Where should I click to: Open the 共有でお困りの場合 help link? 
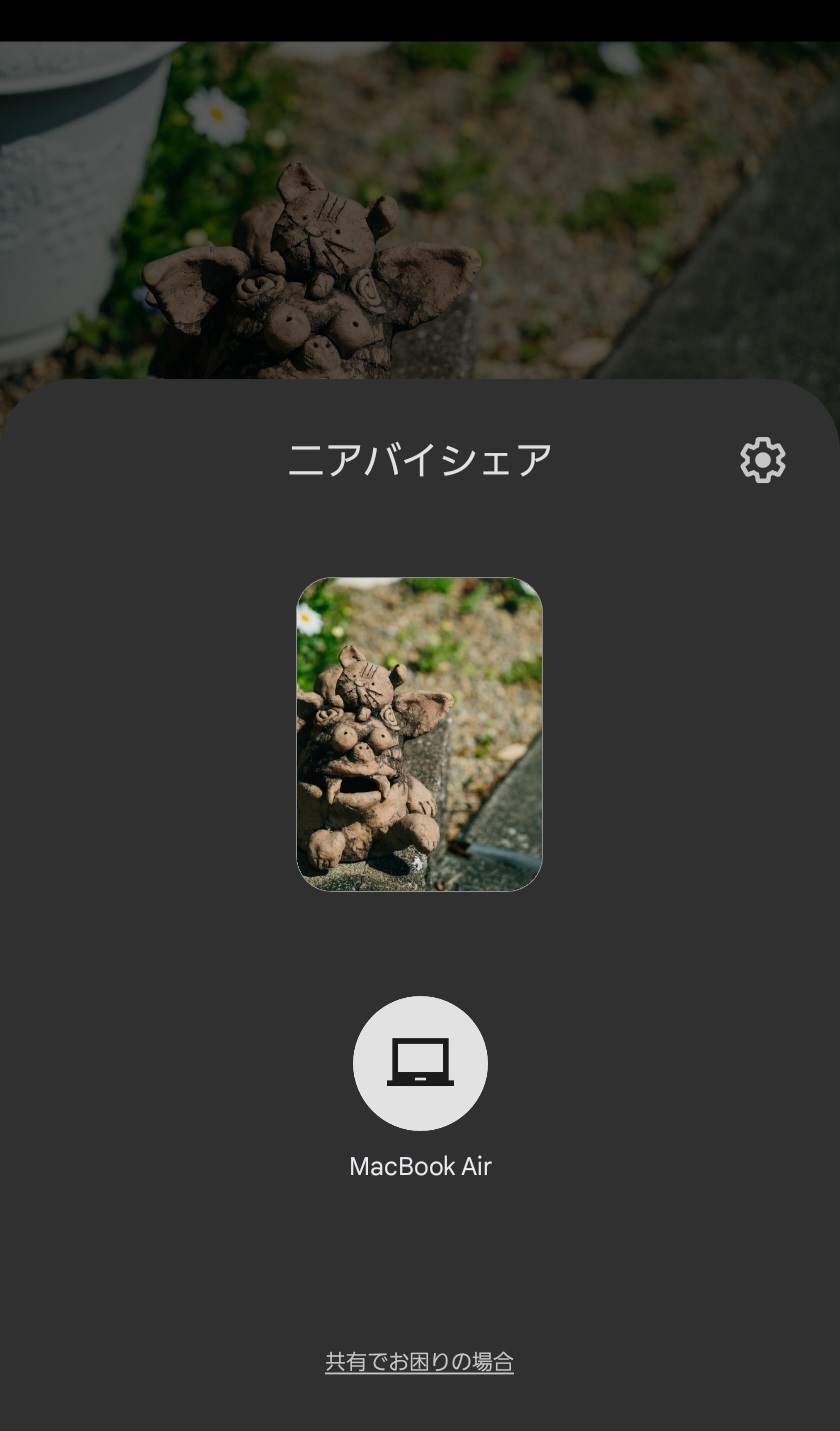(x=419, y=1362)
